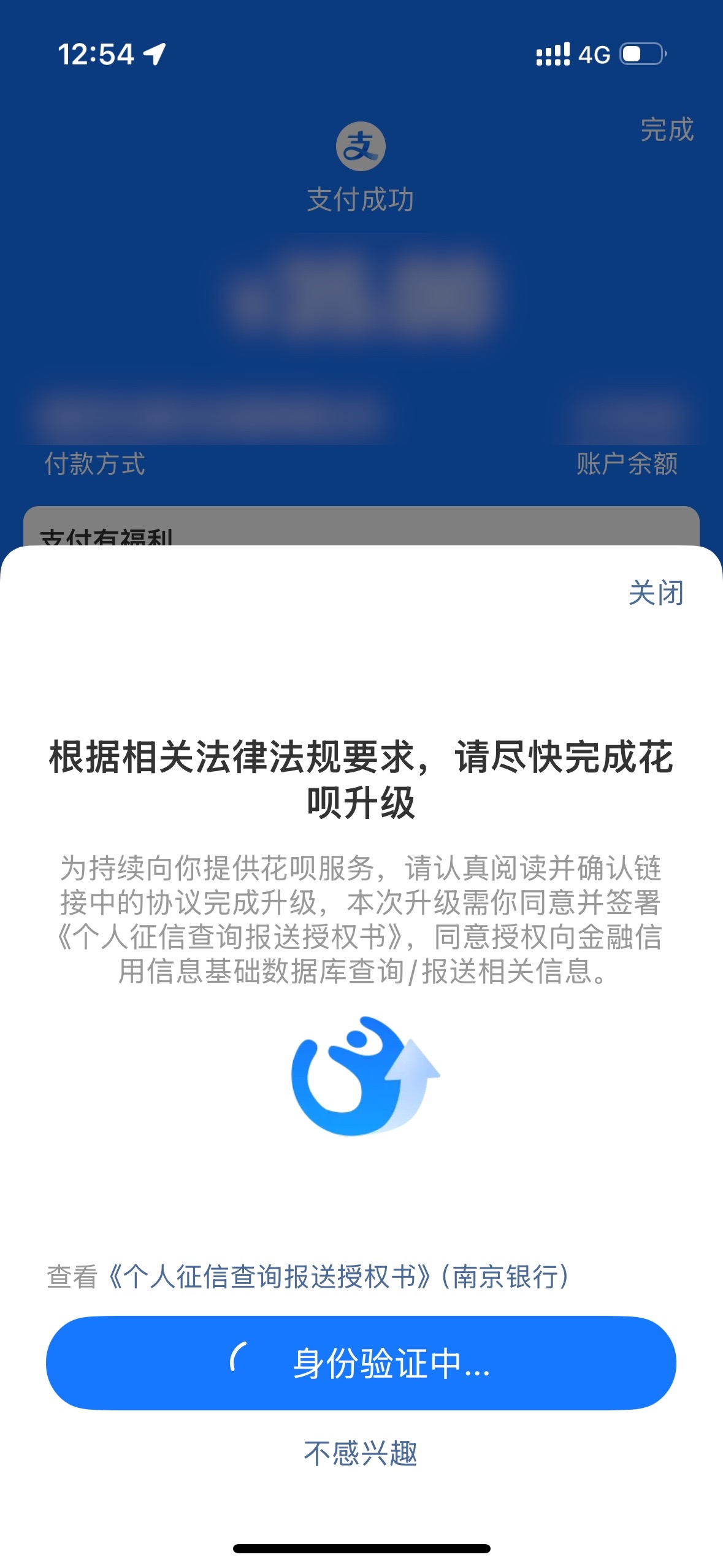723x1568 pixels.
Task: Tap the 身份验证中 button
Action: [x=361, y=1362]
